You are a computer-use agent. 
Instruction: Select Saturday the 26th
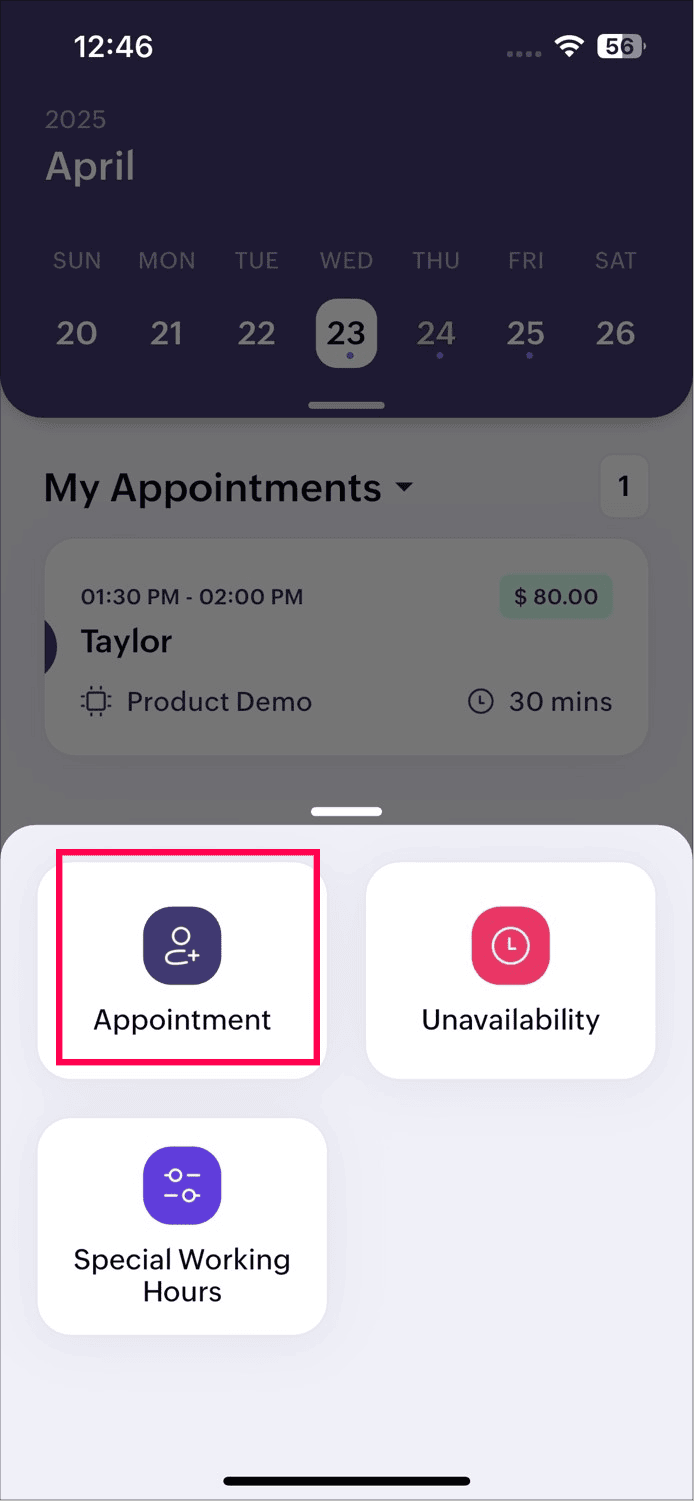615,333
